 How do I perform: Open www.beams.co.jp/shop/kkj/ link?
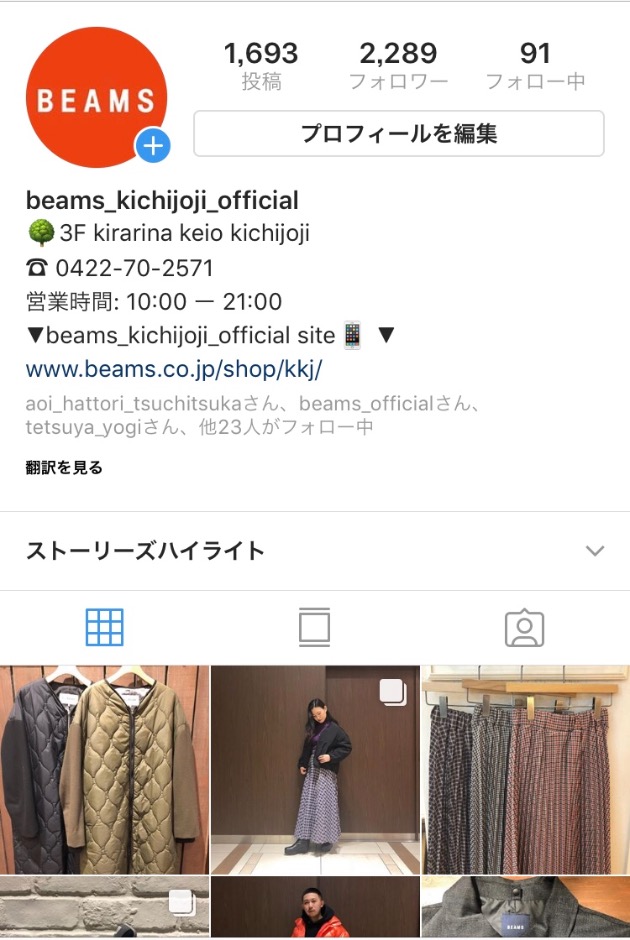[174, 369]
